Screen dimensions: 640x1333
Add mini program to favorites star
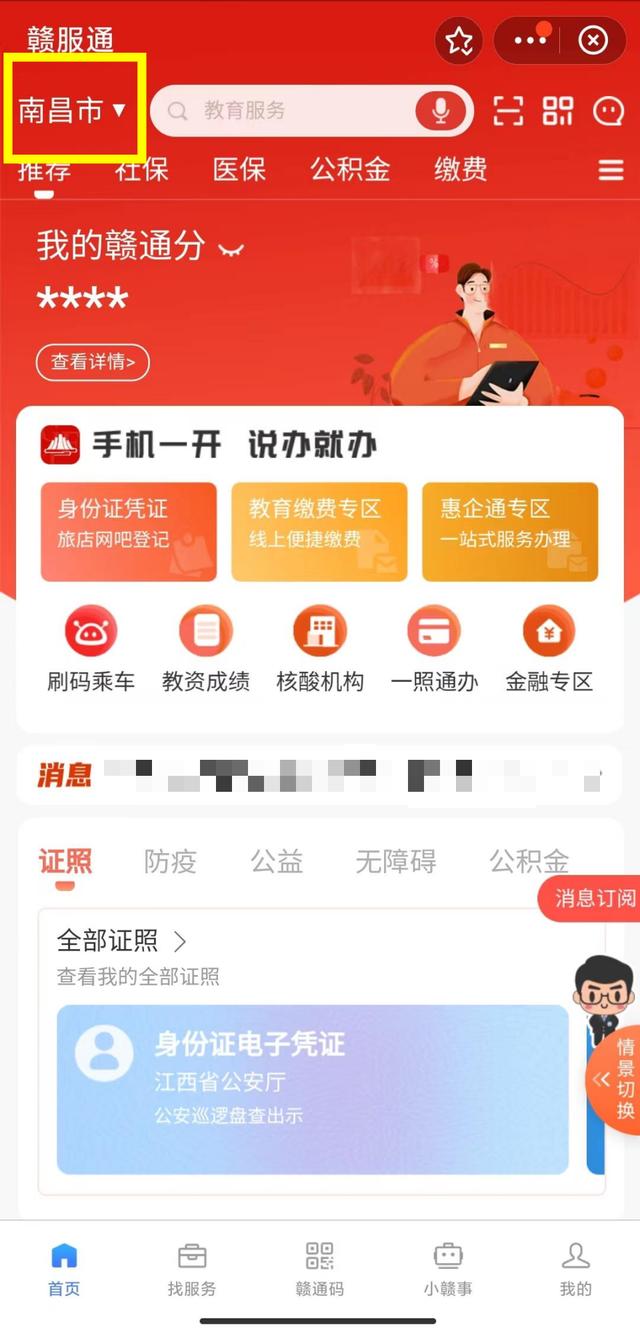pyautogui.click(x=459, y=41)
